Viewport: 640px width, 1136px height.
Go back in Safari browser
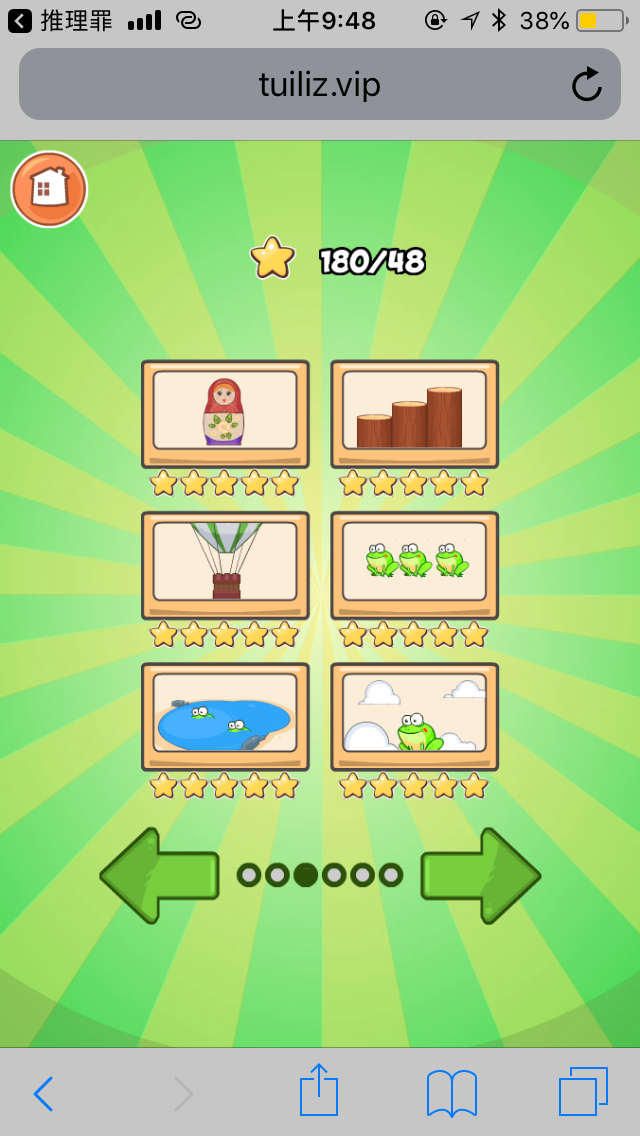point(43,1094)
